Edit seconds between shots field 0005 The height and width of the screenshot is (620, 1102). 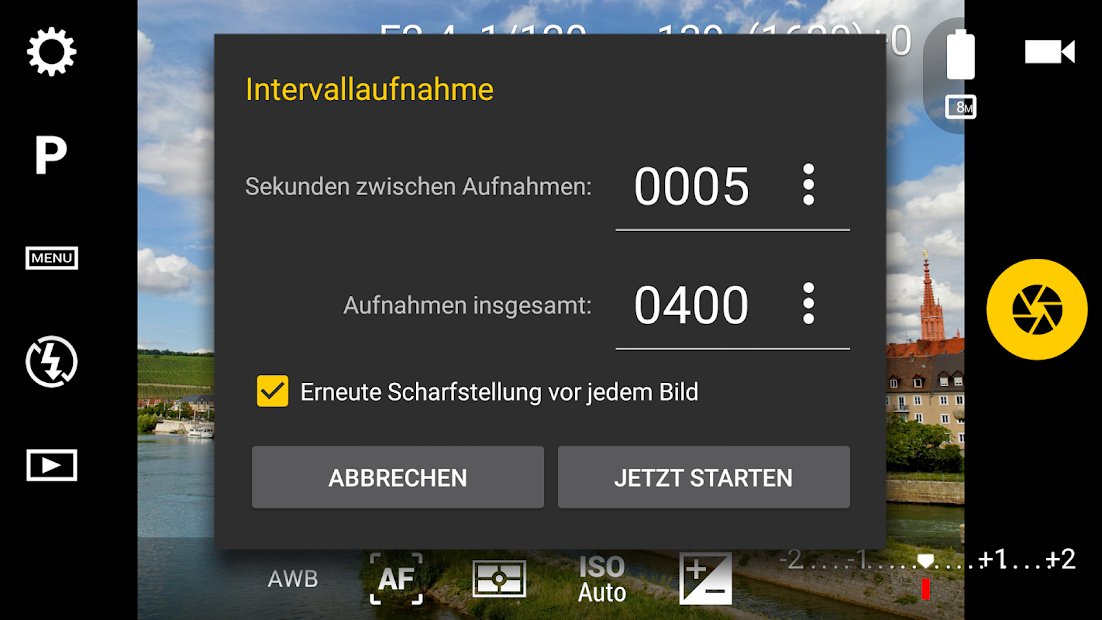691,187
